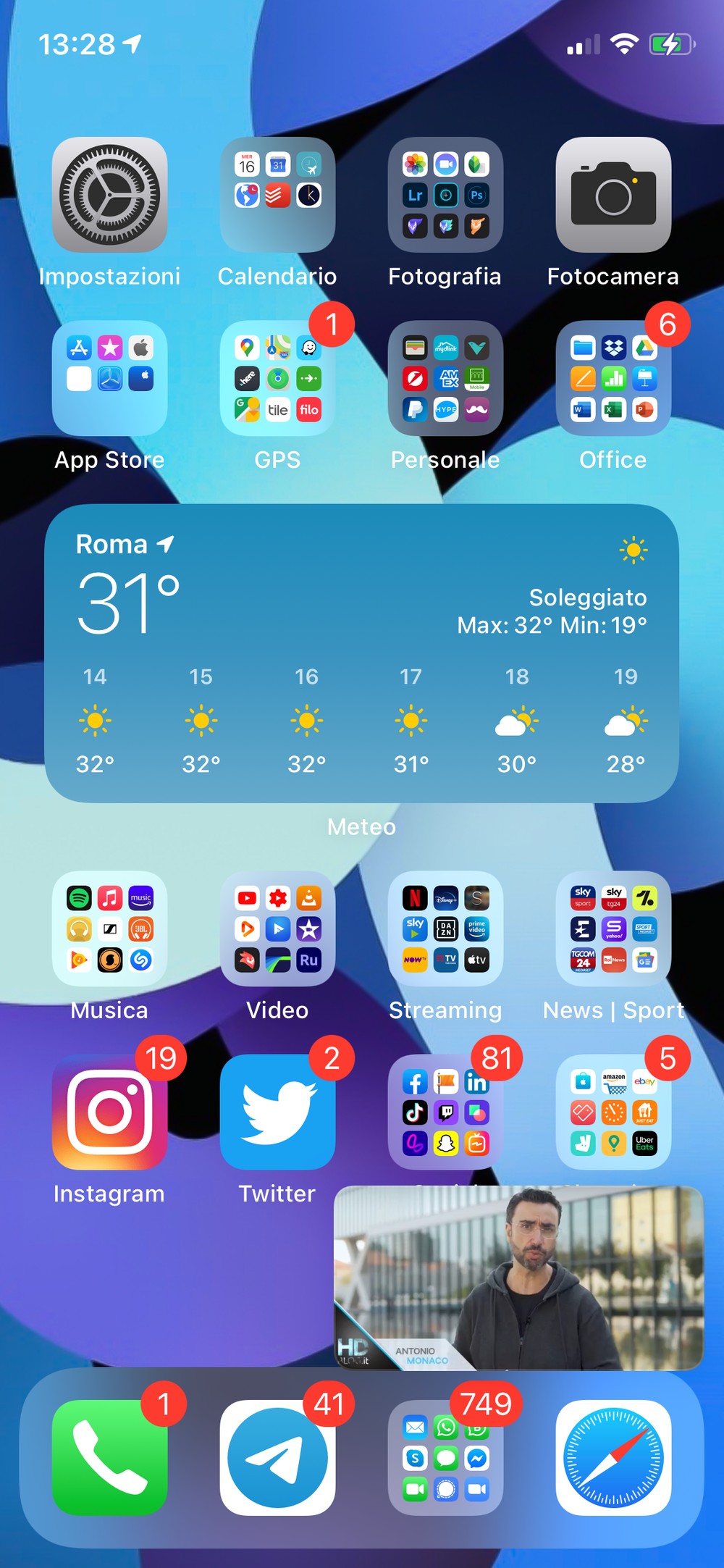Screen dimensions: 724x1568
Task: Open the App Store folder
Action: [x=109, y=378]
